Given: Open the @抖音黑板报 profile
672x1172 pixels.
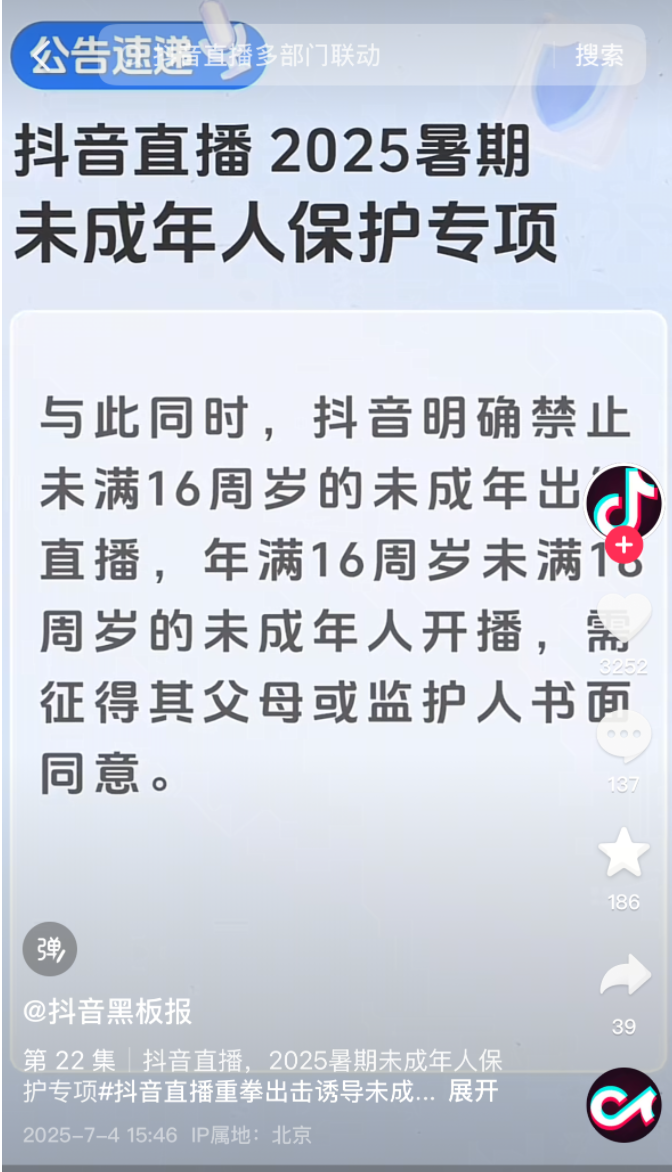Looking at the screenshot, I should pyautogui.click(x=107, y=1011).
